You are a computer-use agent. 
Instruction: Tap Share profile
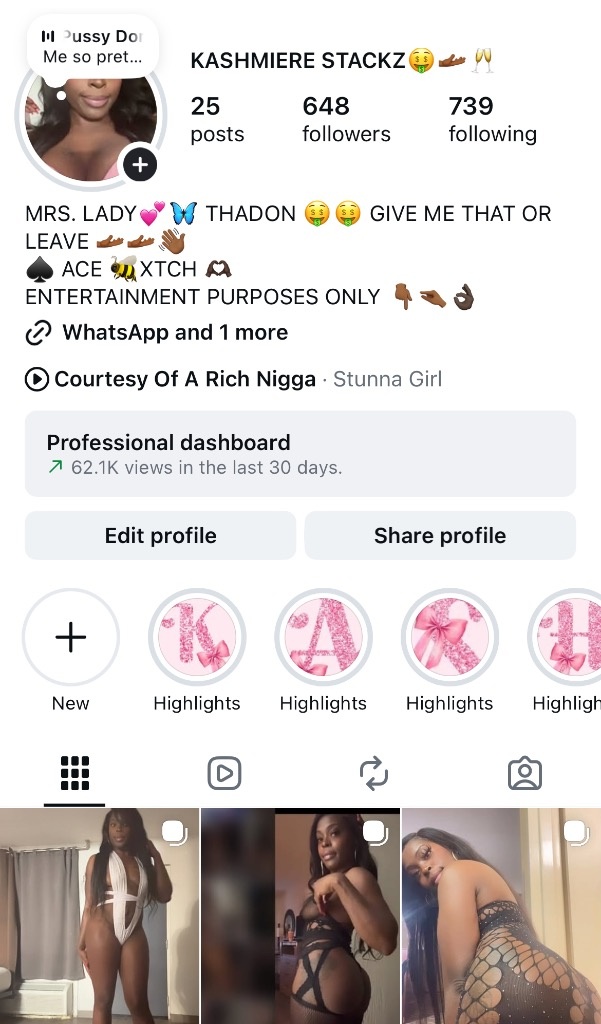(x=440, y=536)
